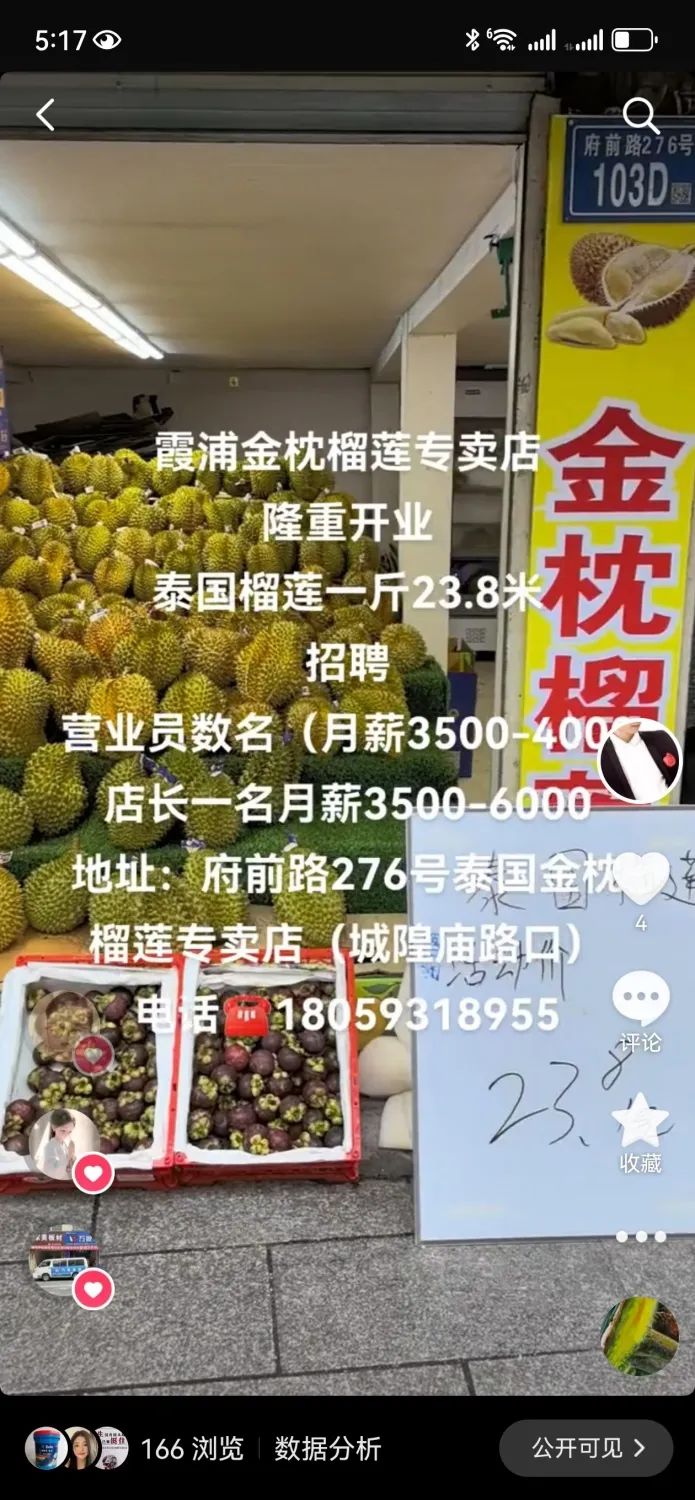Open 数据分析 data analytics

[328, 1448]
